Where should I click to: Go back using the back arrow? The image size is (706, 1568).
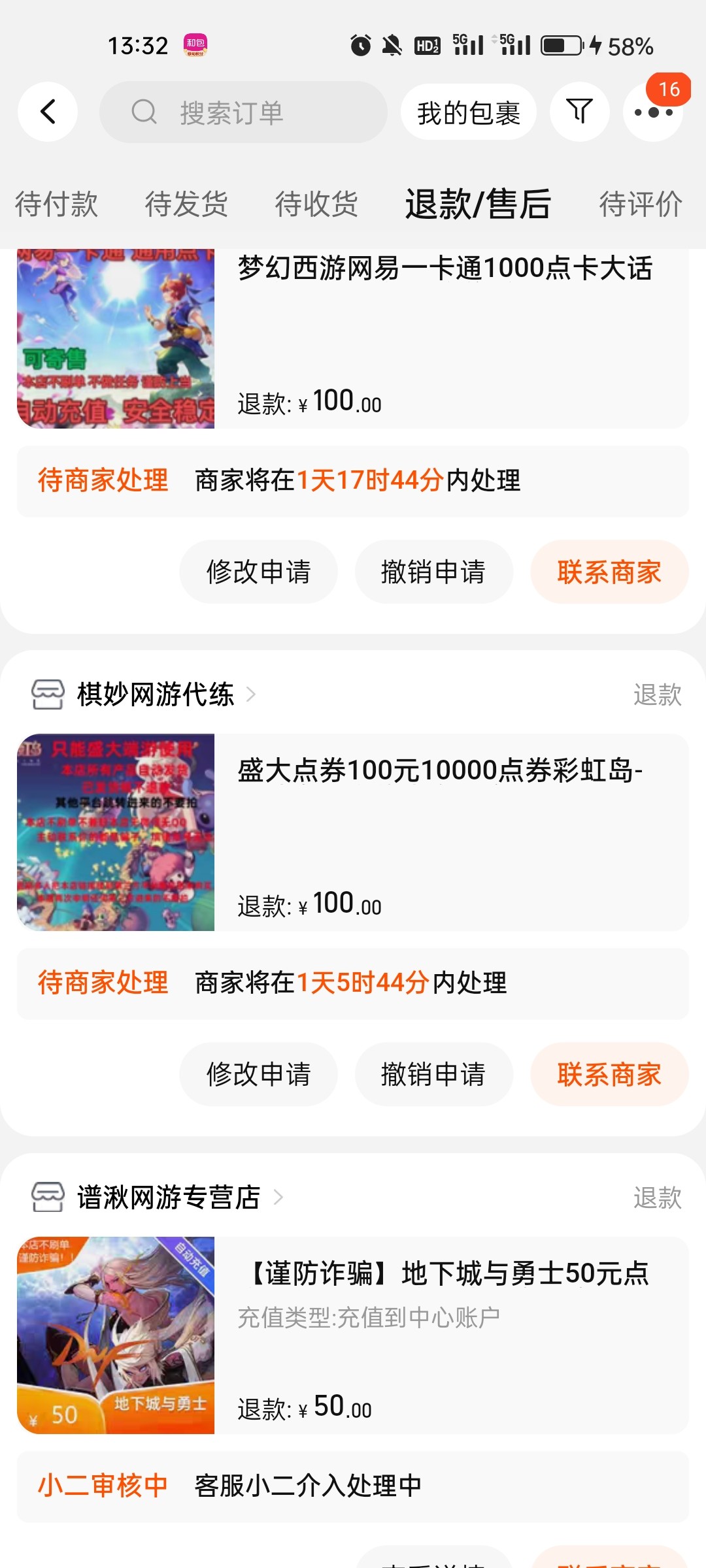tap(47, 112)
